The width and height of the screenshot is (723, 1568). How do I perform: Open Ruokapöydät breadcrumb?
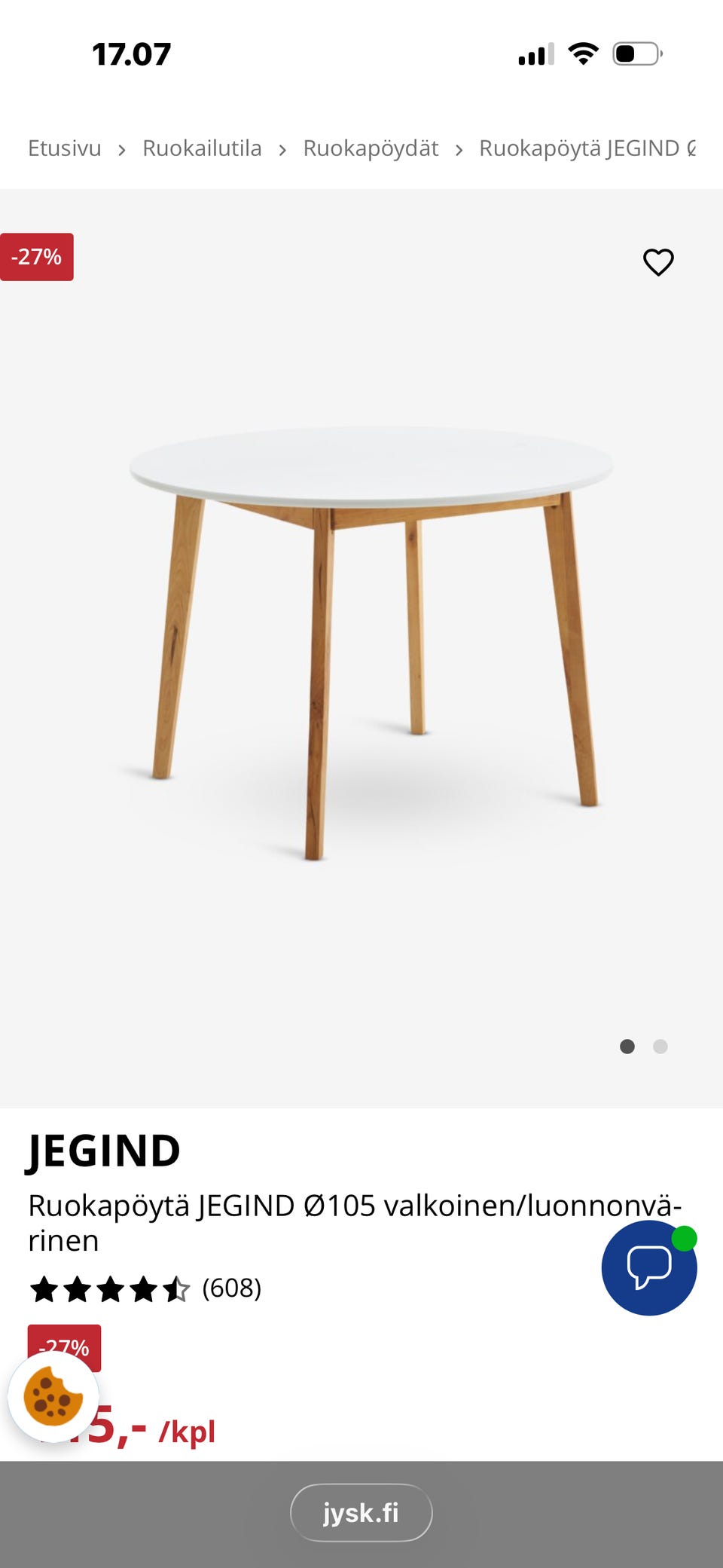pos(371,148)
